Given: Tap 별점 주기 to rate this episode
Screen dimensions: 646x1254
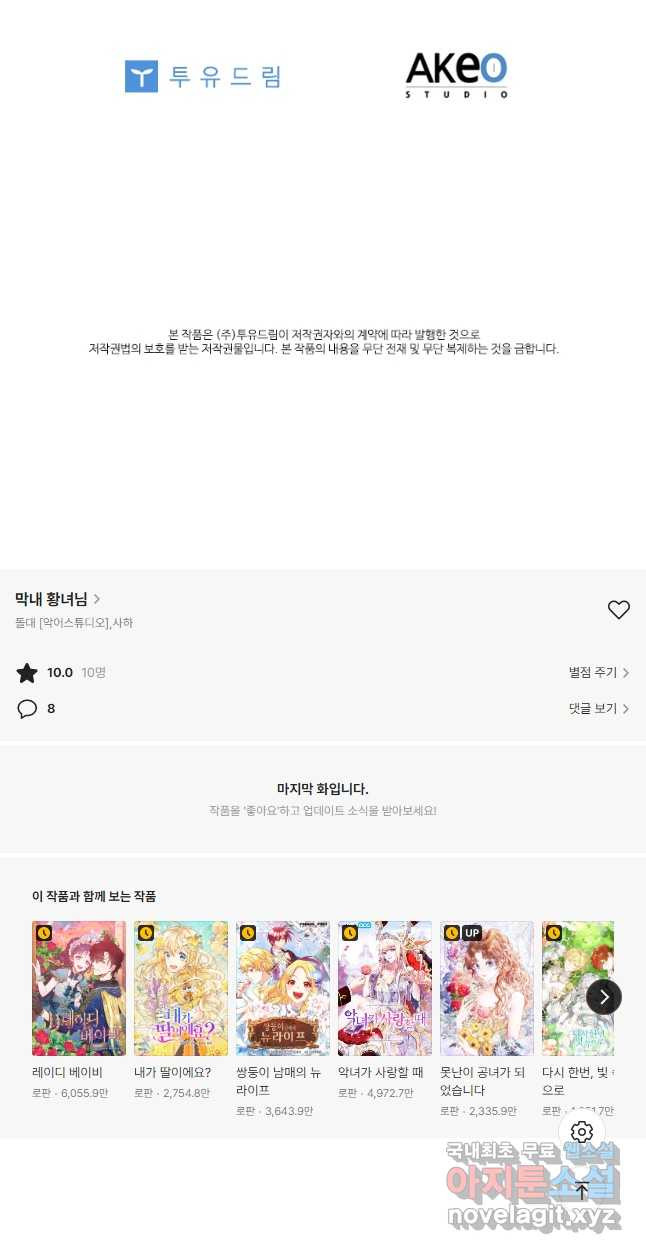Looking at the screenshot, I should point(598,673).
